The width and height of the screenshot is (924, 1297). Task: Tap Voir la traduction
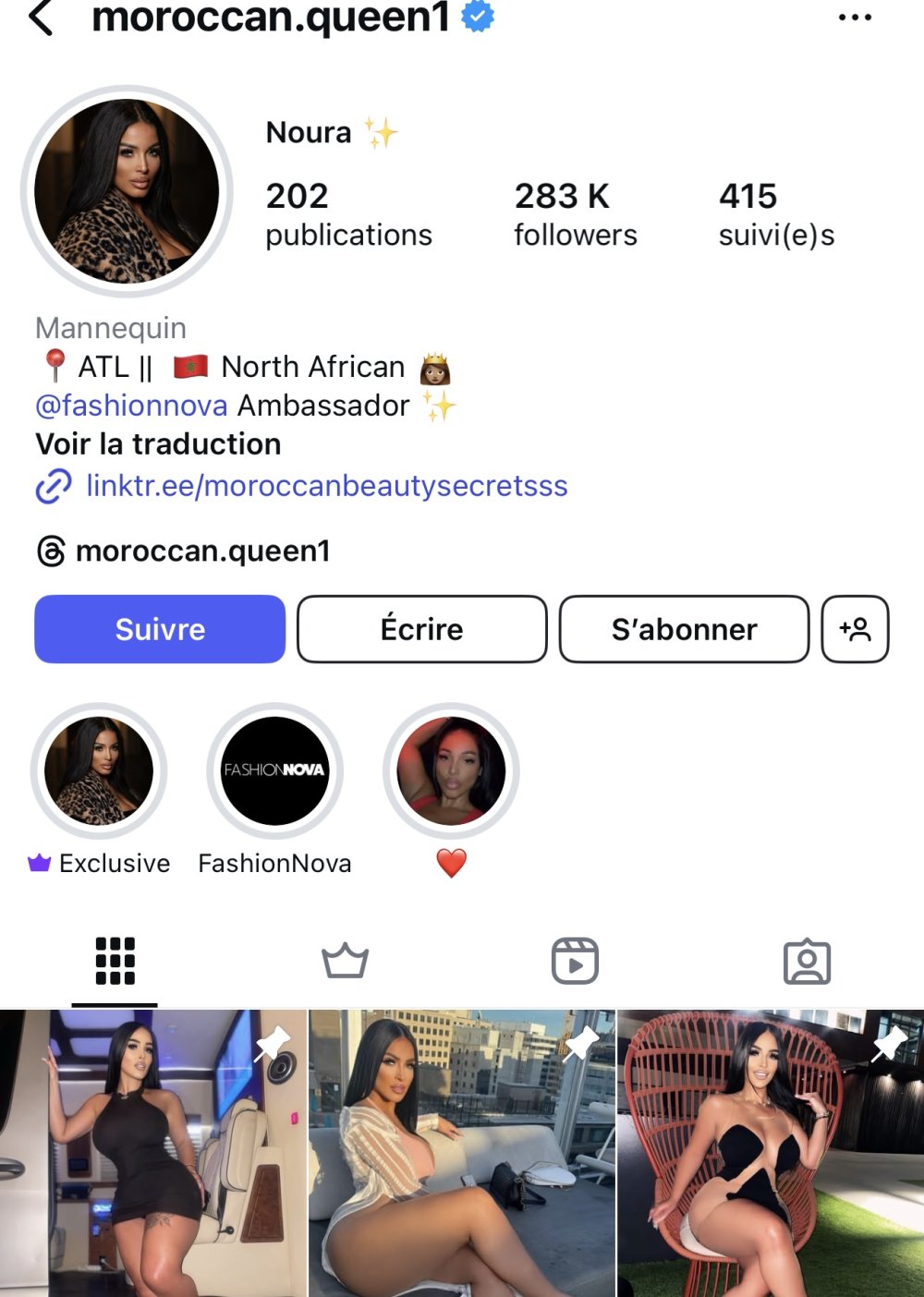[x=158, y=444]
